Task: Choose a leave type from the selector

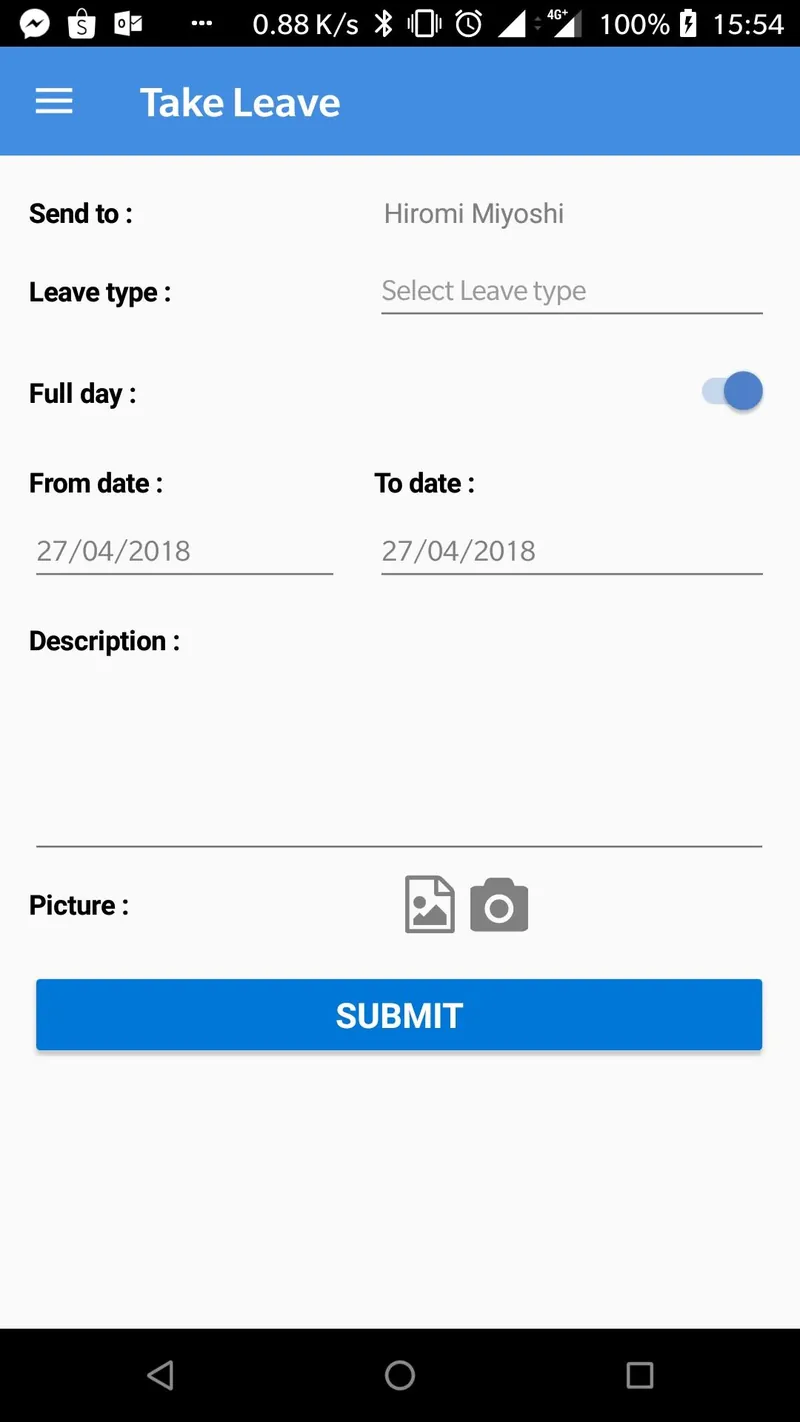Action: coord(570,291)
